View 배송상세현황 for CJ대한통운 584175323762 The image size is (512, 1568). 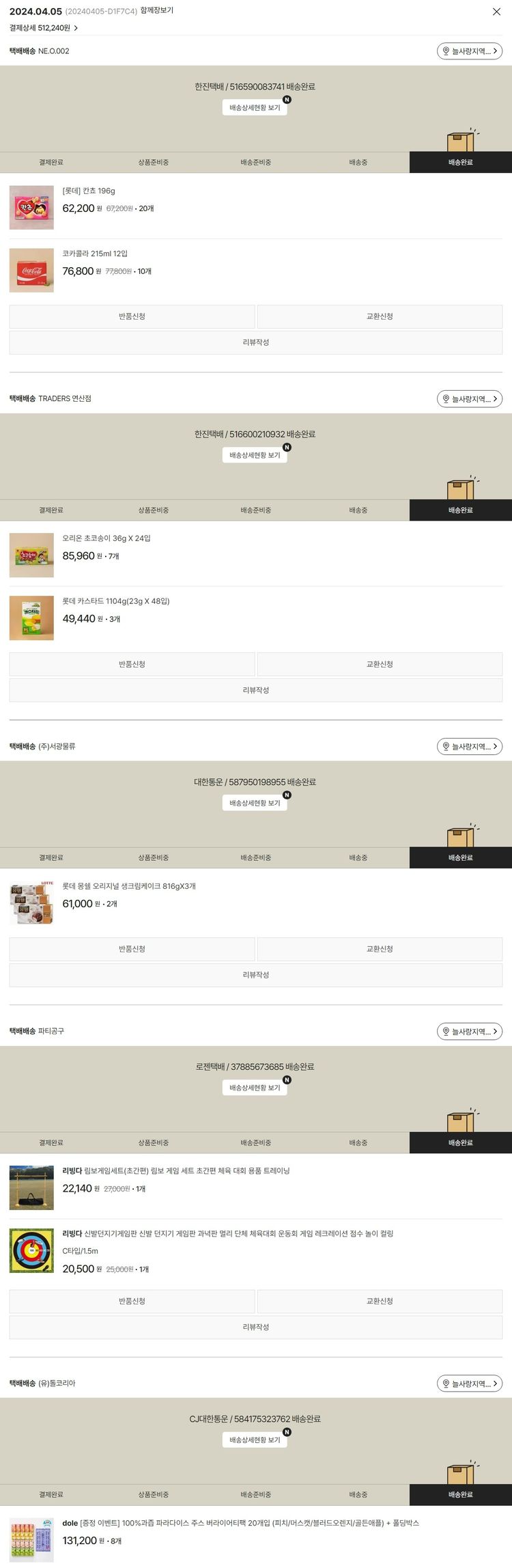(x=255, y=1440)
